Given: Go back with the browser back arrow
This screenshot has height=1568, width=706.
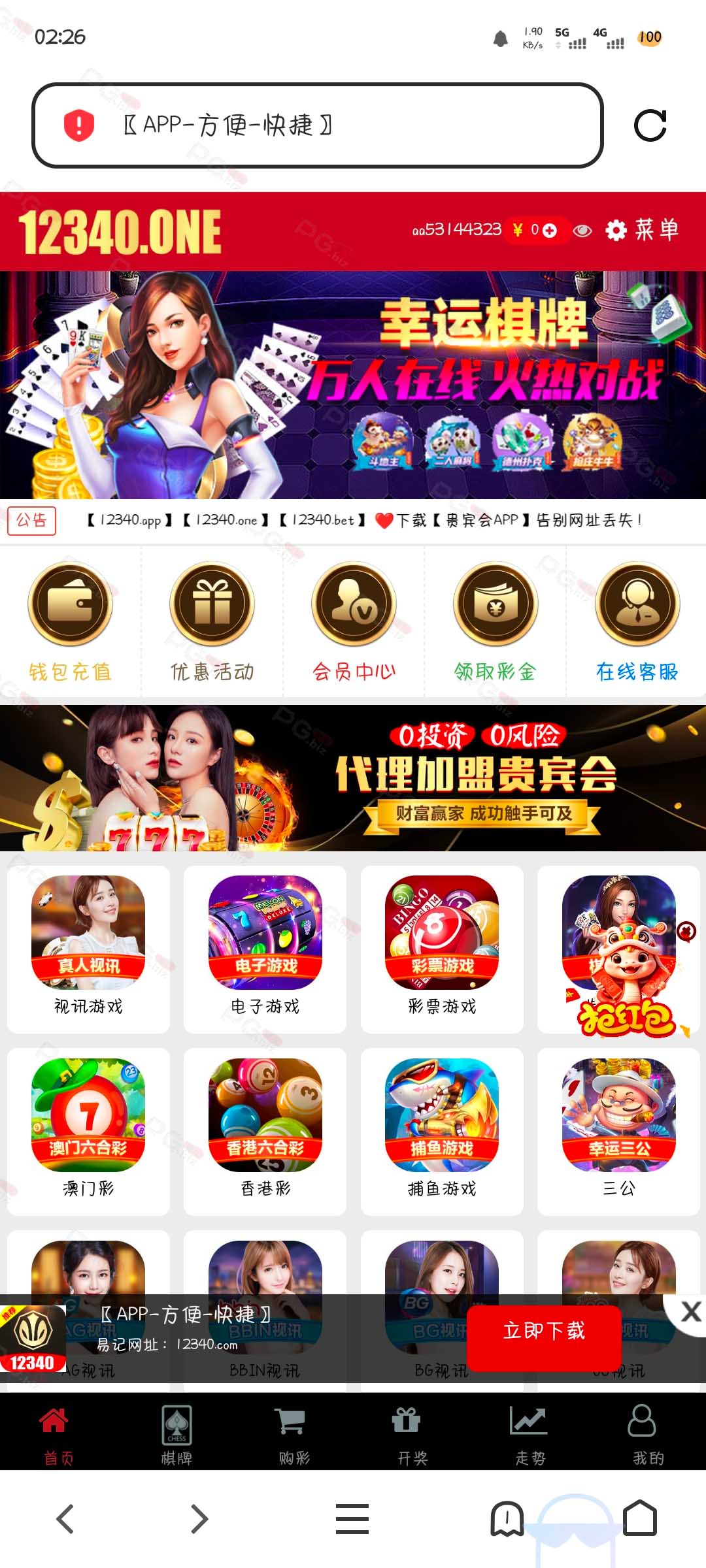Looking at the screenshot, I should pos(65,1518).
